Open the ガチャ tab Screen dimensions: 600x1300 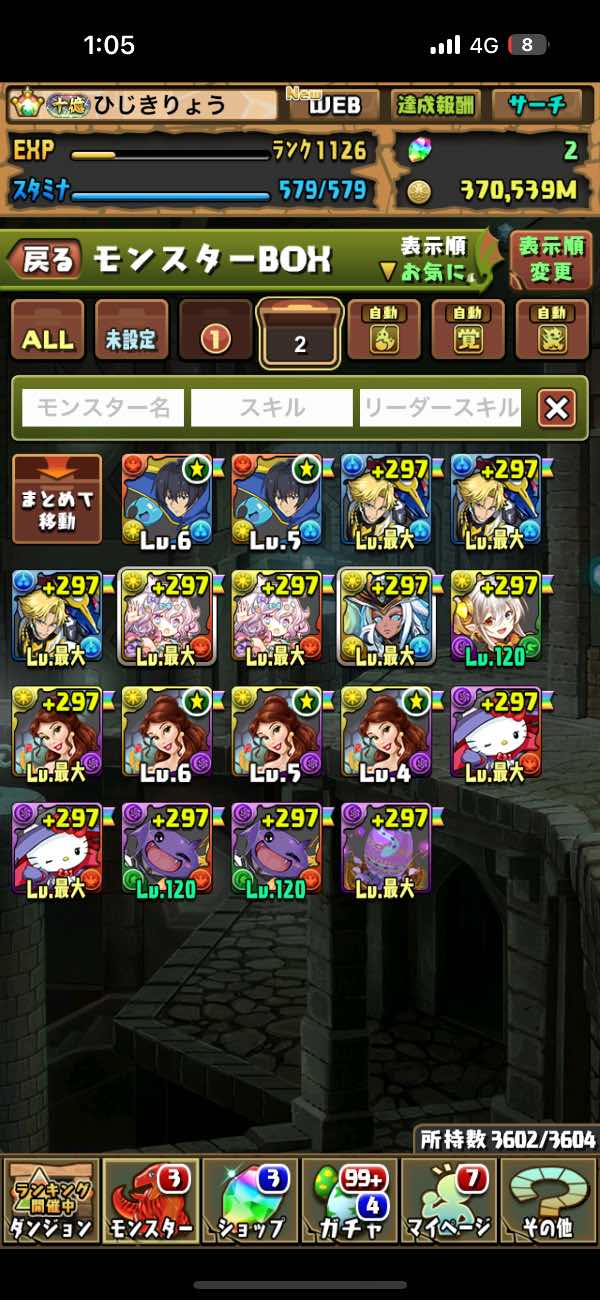tap(350, 1200)
